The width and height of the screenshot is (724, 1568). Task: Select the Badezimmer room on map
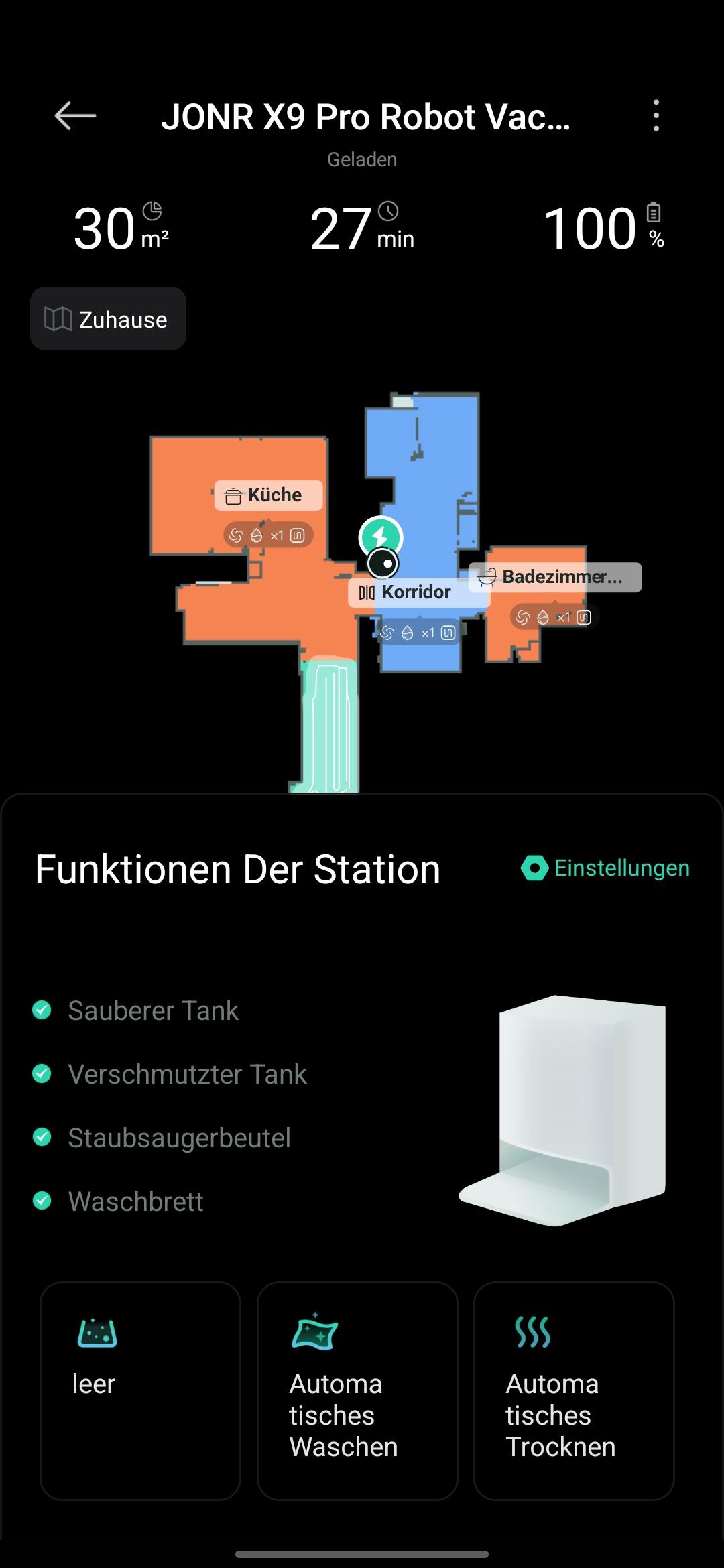pyautogui.click(x=556, y=577)
